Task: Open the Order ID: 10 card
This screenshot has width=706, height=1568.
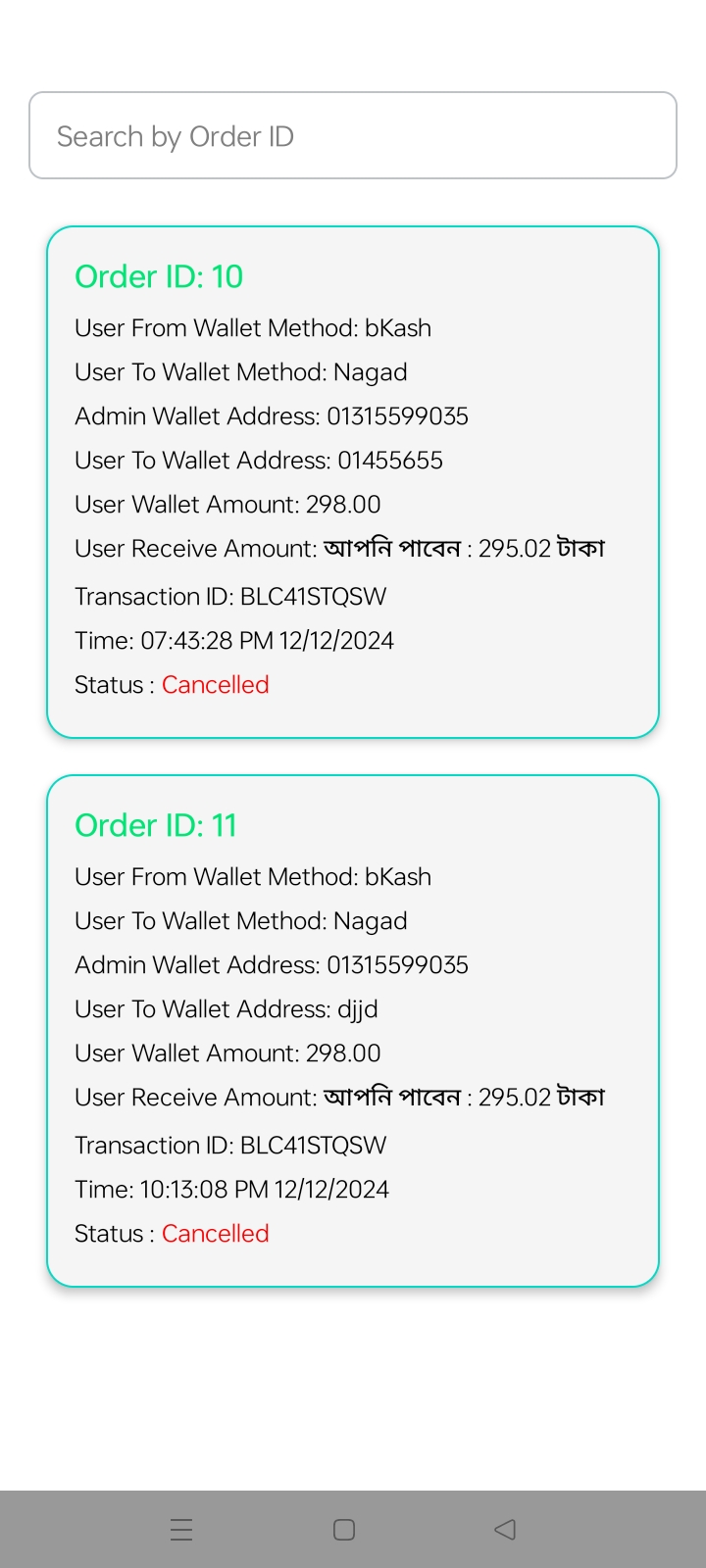Action: 353,482
